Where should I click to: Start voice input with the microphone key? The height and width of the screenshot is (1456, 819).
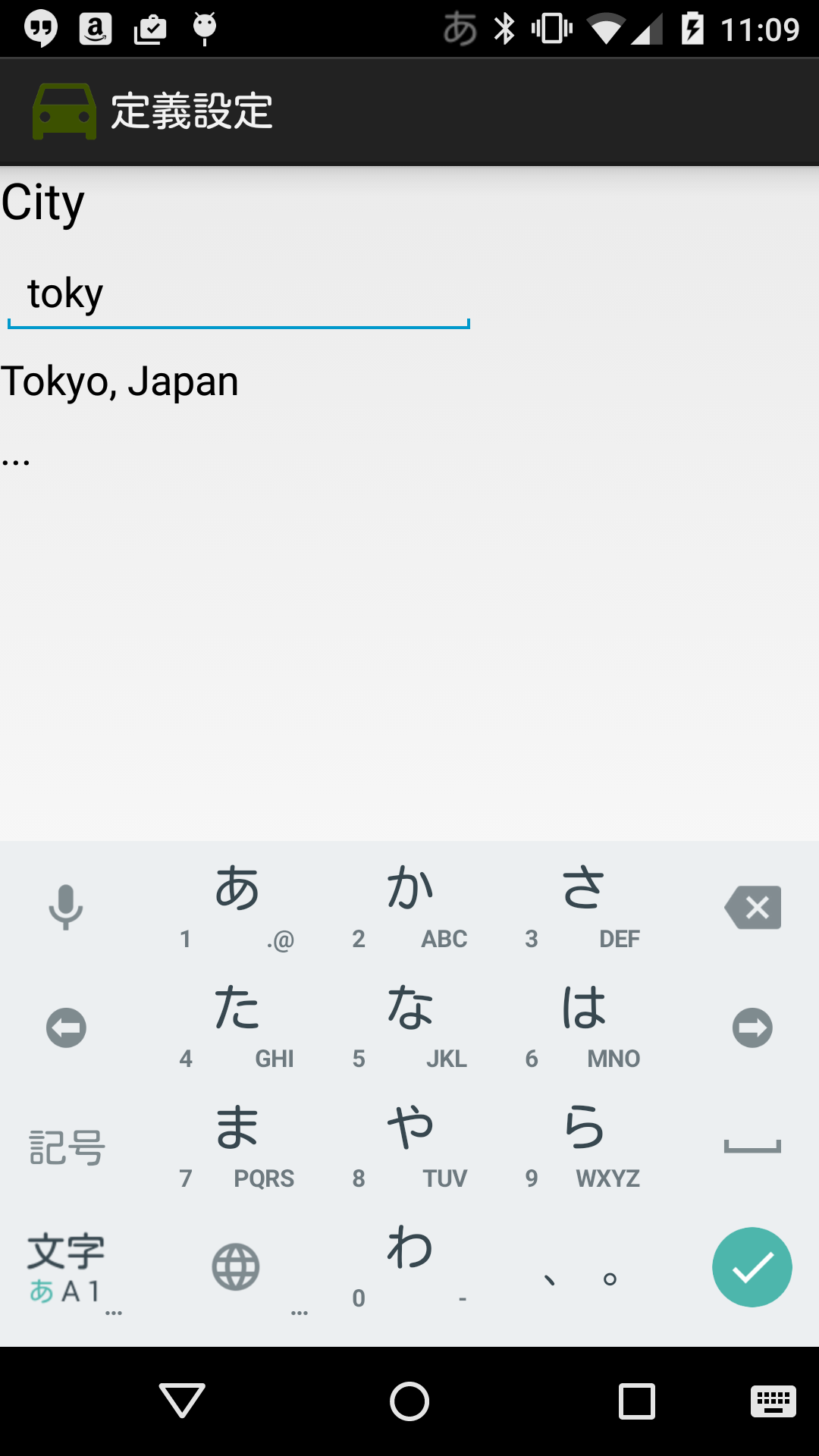66,907
